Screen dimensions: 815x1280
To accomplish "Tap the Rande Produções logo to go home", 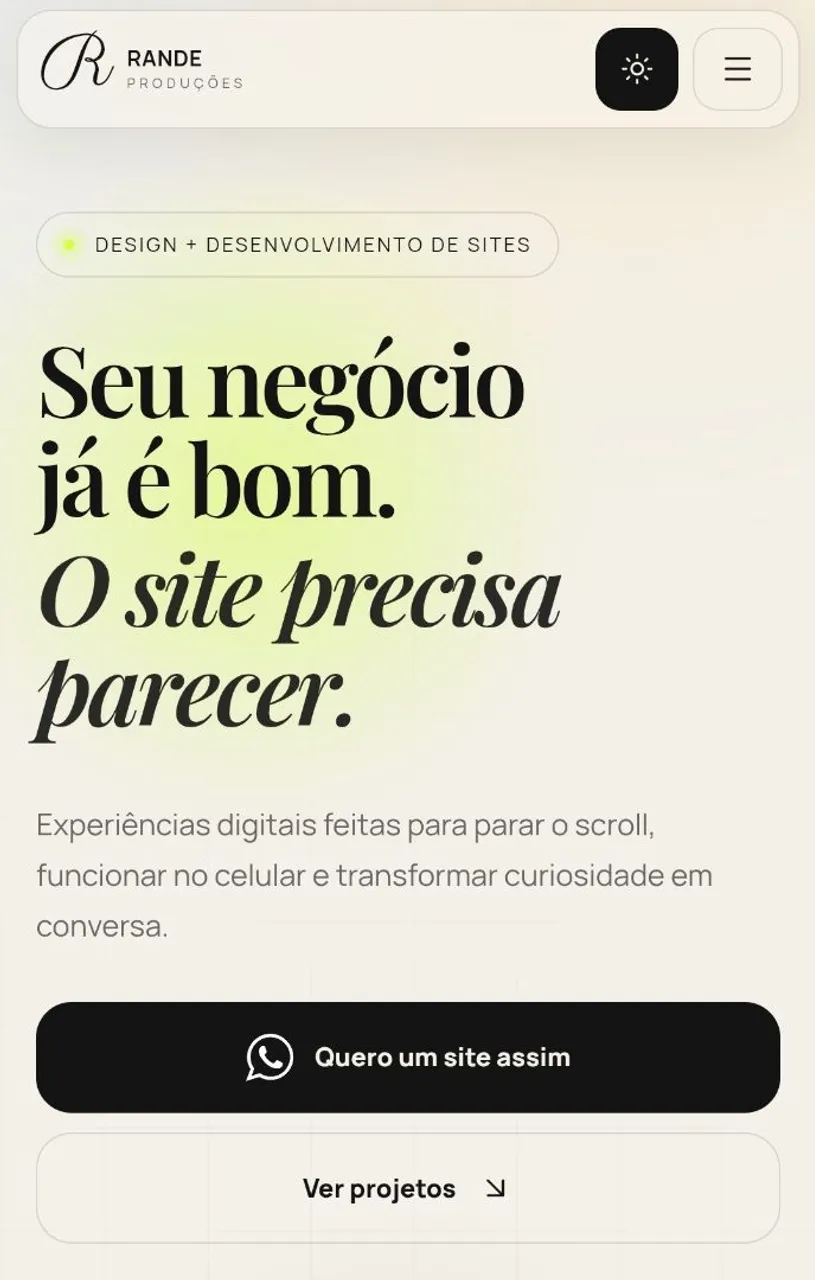I will (142, 63).
